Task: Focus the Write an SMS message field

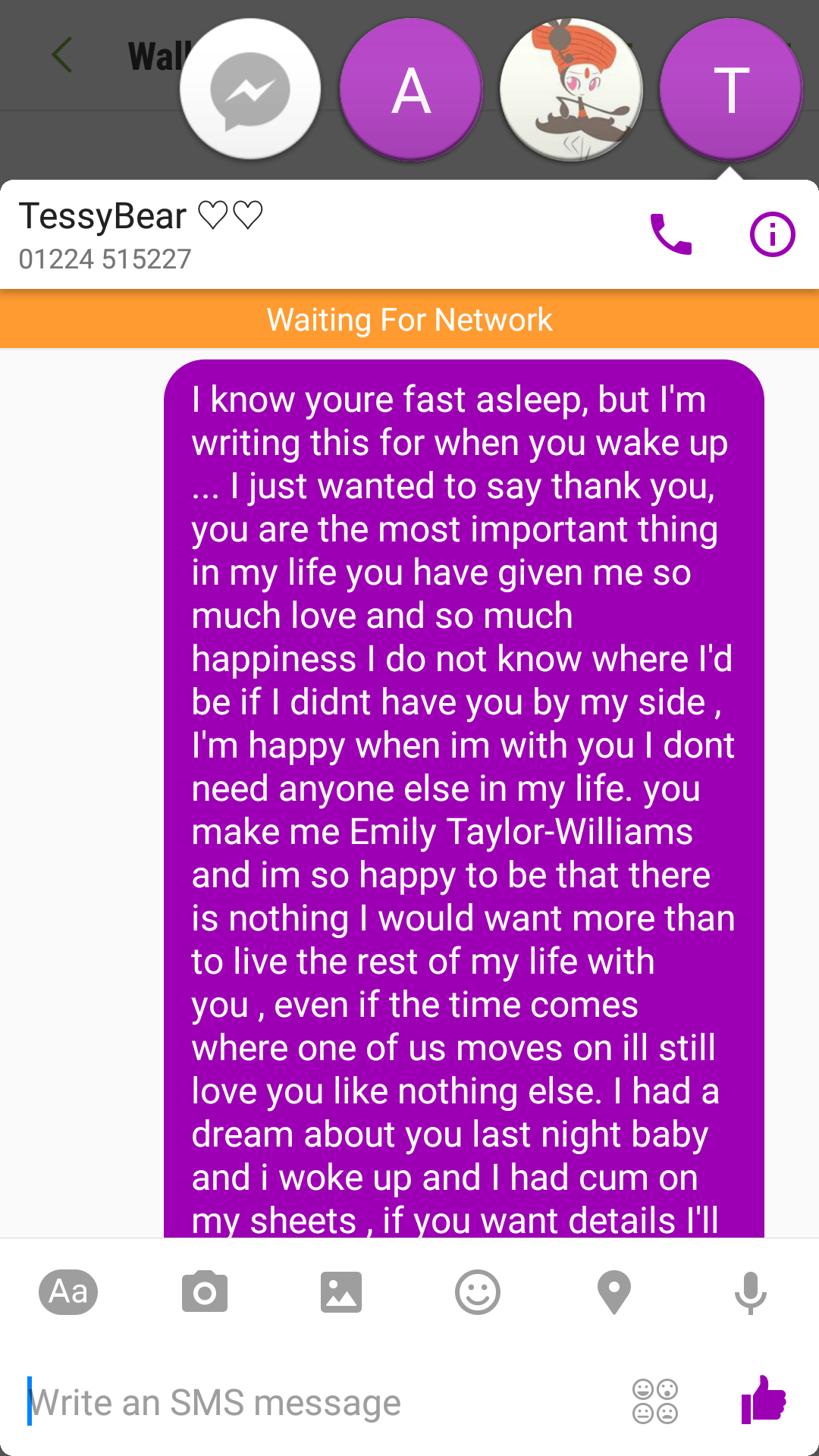Action: point(318,1402)
